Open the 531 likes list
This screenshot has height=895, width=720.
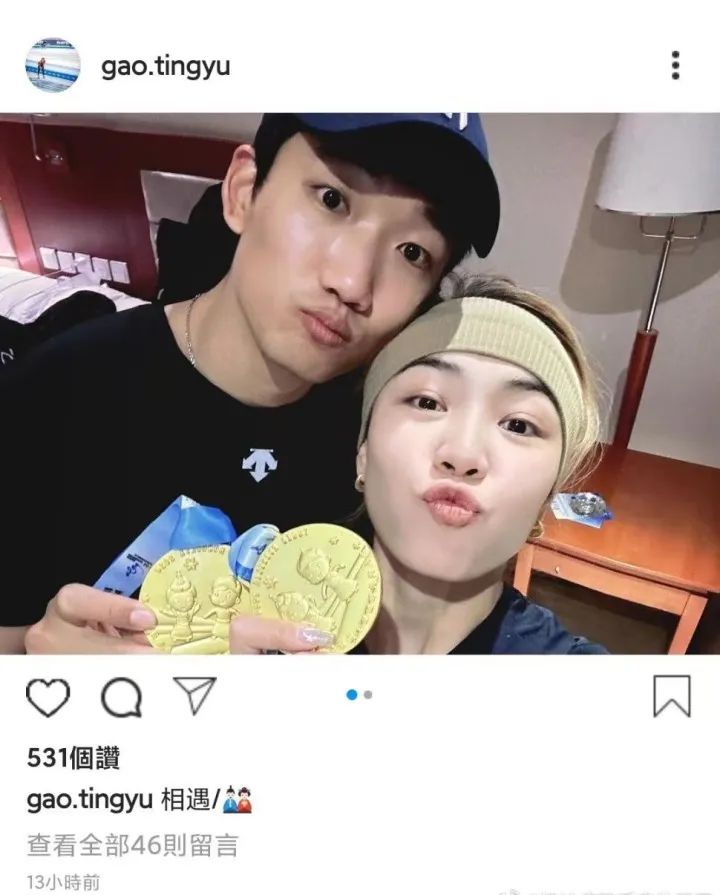coord(73,758)
